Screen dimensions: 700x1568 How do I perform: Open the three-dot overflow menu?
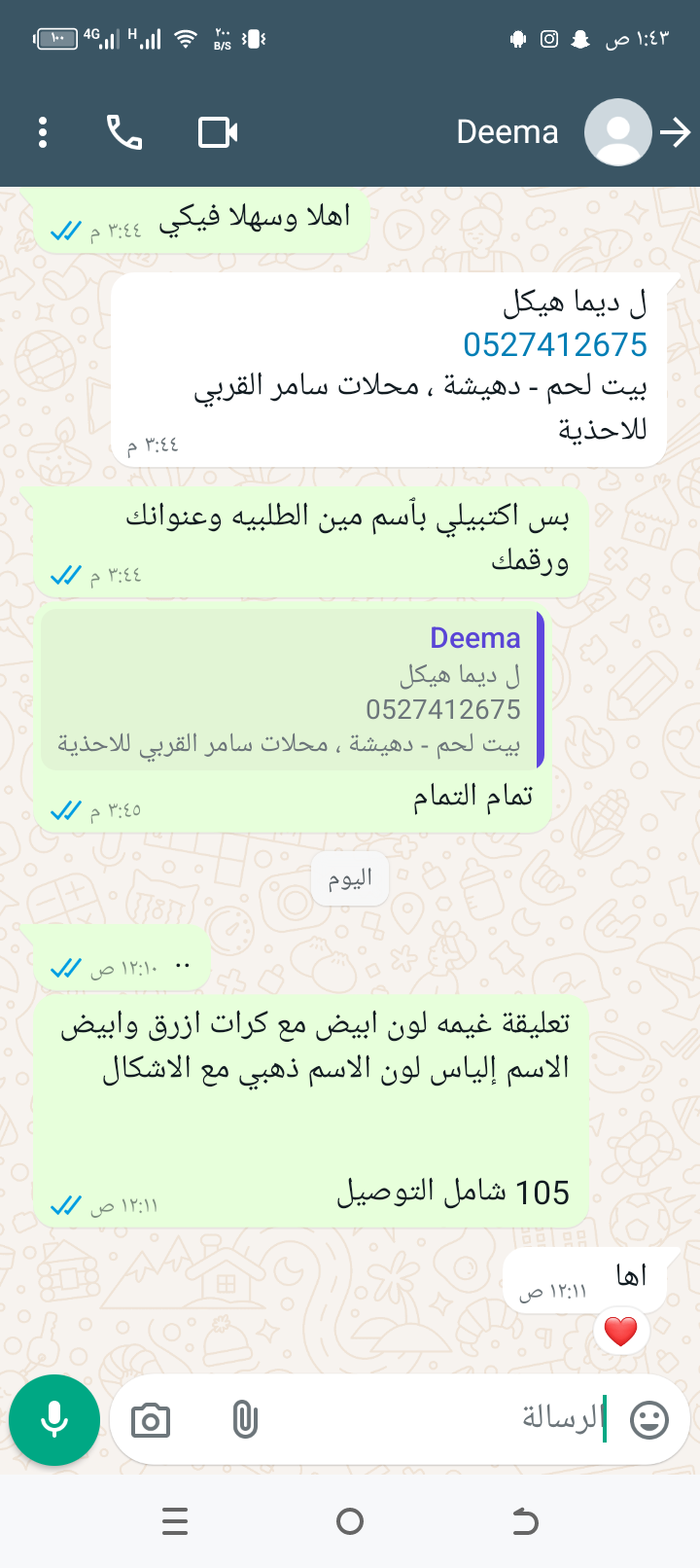pos(43,132)
